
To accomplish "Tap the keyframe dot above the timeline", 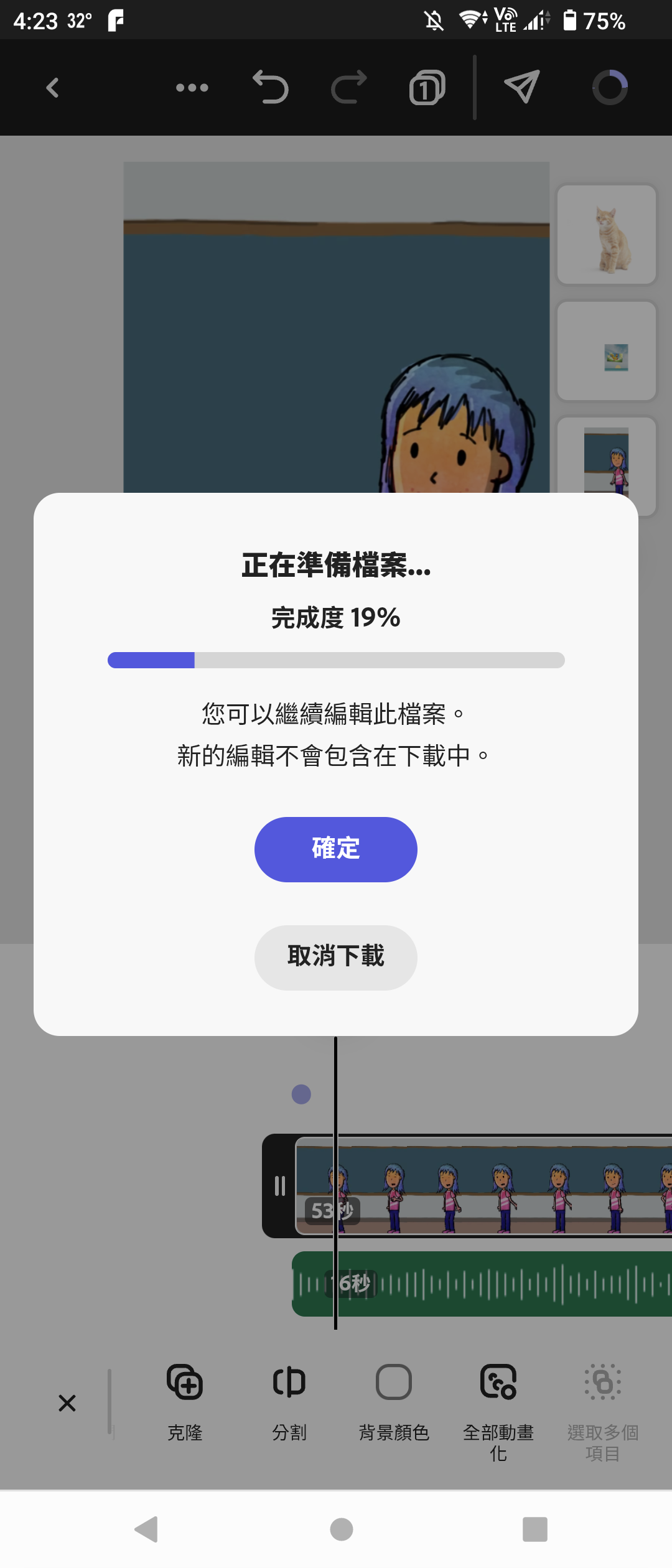I will click(301, 1096).
